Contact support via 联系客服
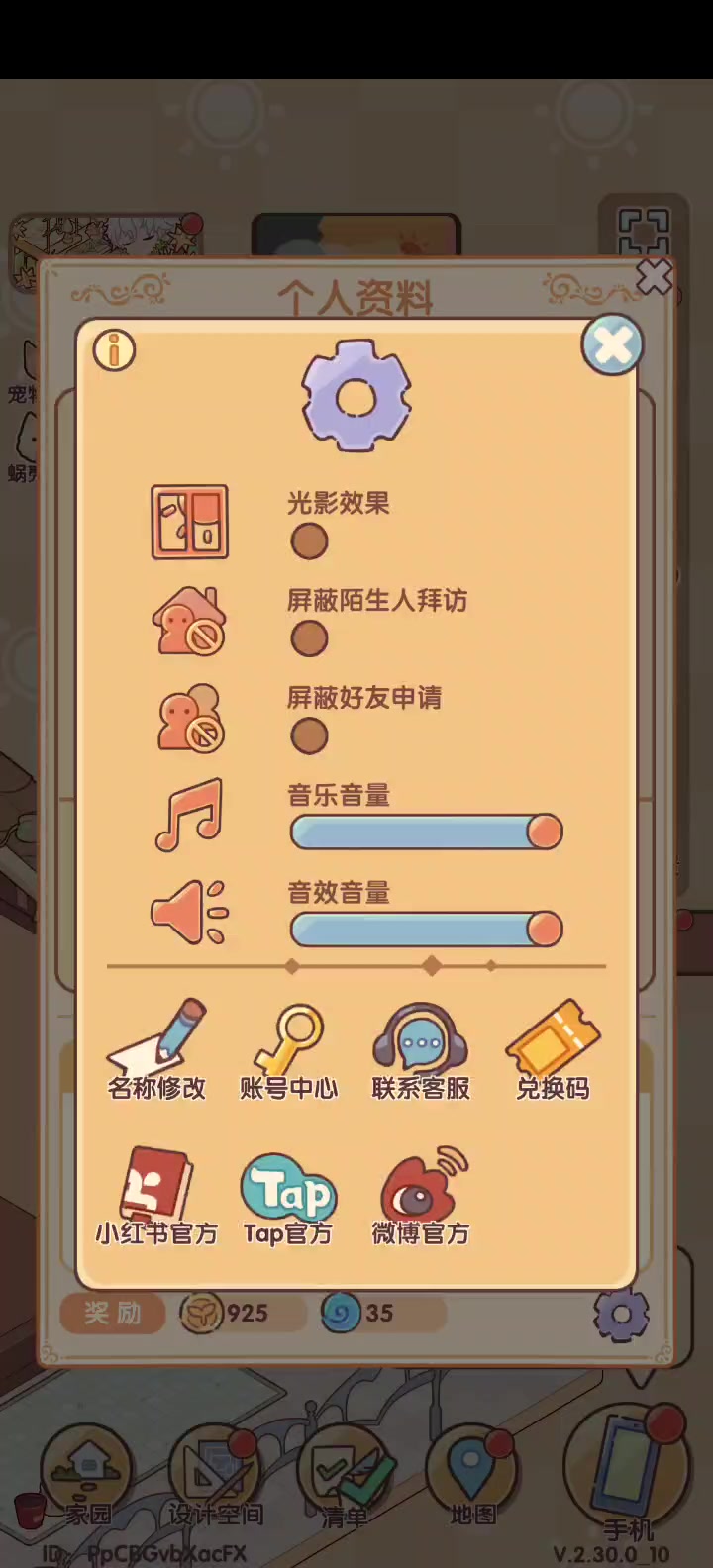Screen dimensions: 713x1568 421,1051
